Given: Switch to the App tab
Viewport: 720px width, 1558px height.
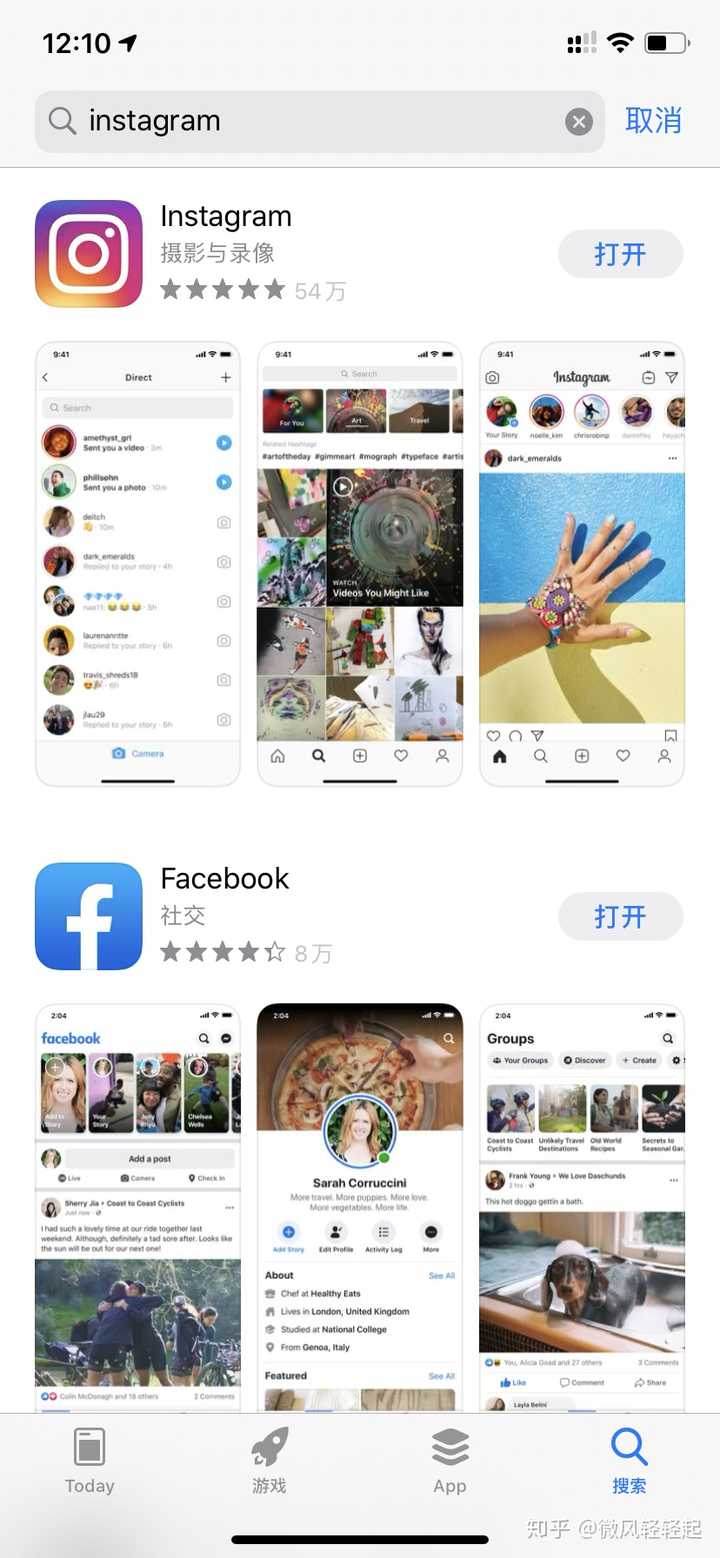Looking at the screenshot, I should [x=450, y=1461].
